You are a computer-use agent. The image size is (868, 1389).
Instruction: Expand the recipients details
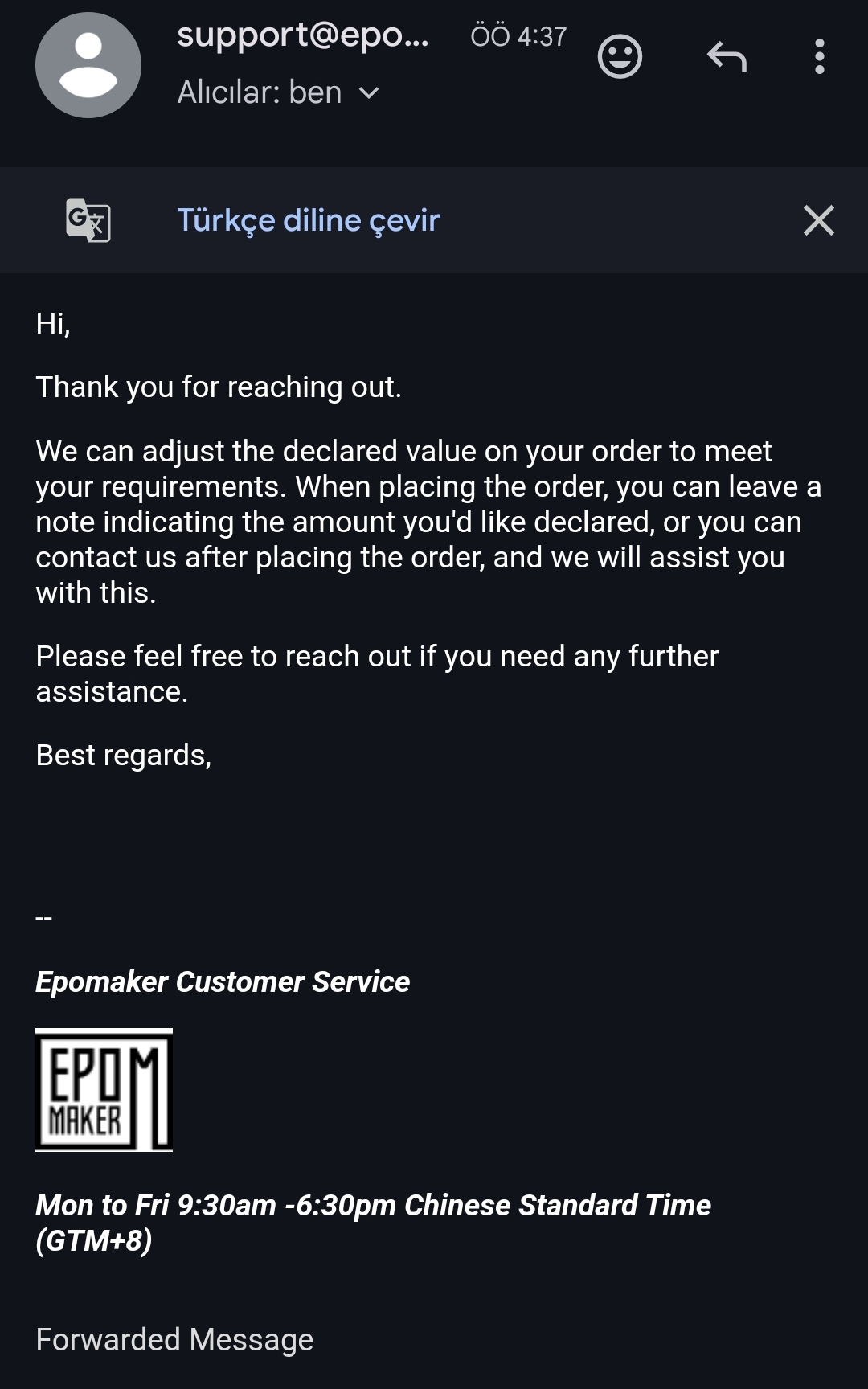pyautogui.click(x=368, y=93)
